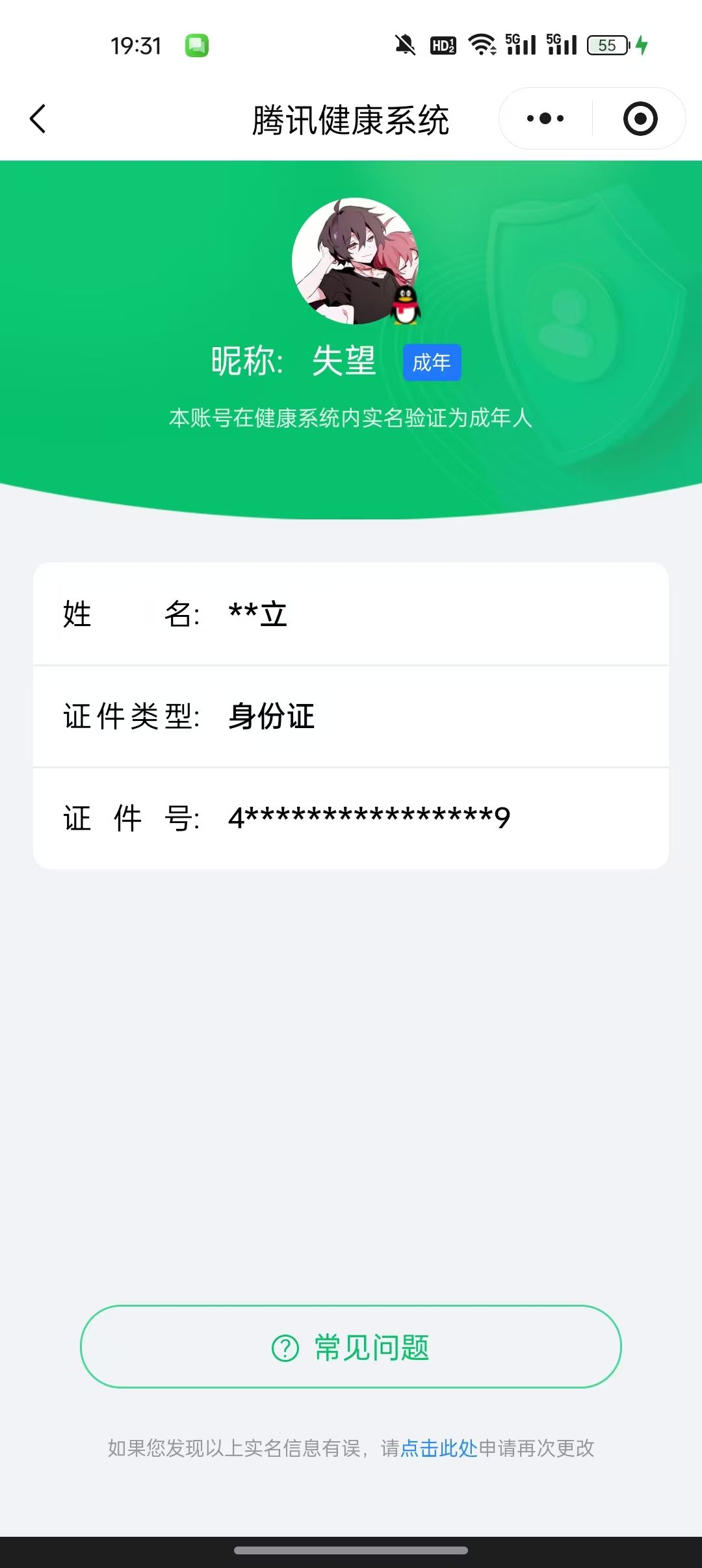Click the green messaging app icon in status bar

(198, 44)
